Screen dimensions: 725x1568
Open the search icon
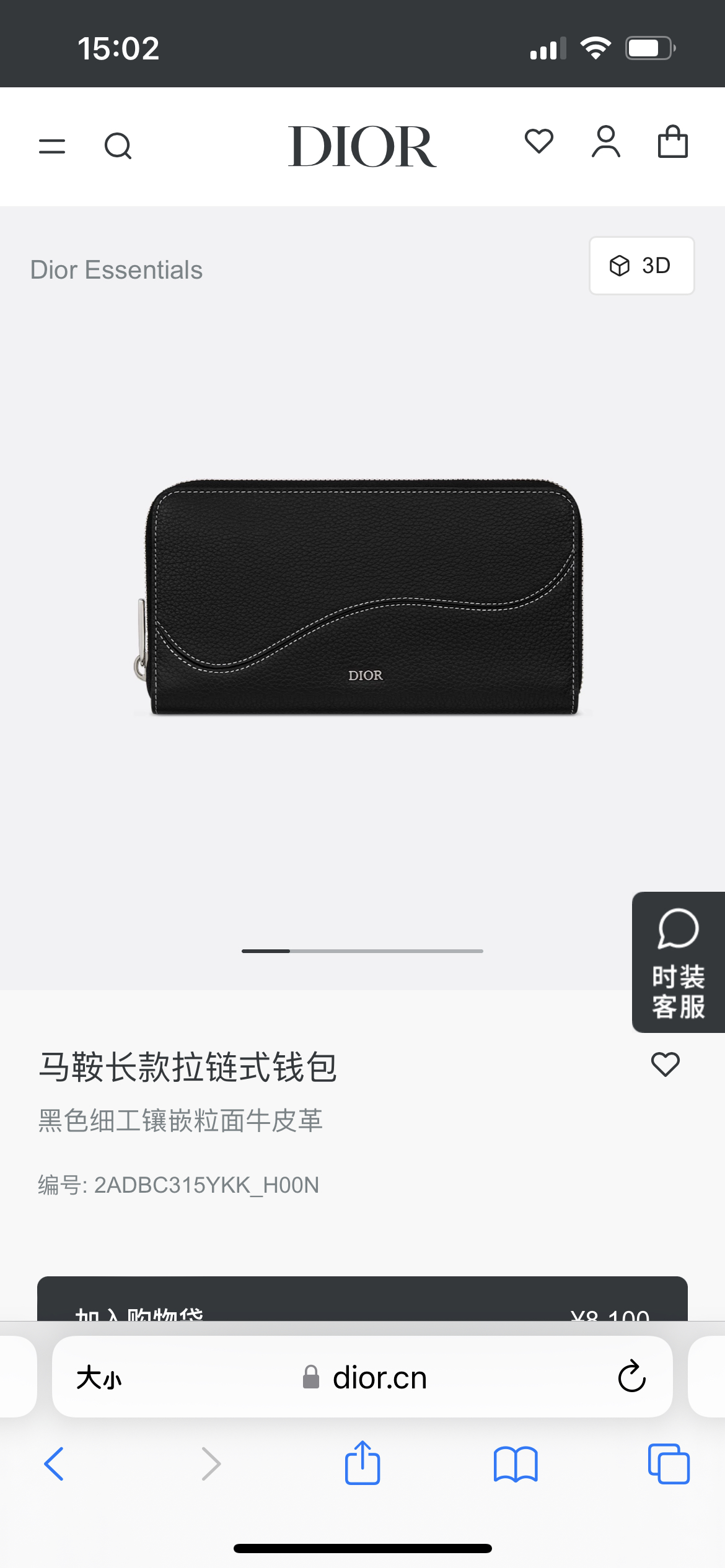pyautogui.click(x=118, y=146)
